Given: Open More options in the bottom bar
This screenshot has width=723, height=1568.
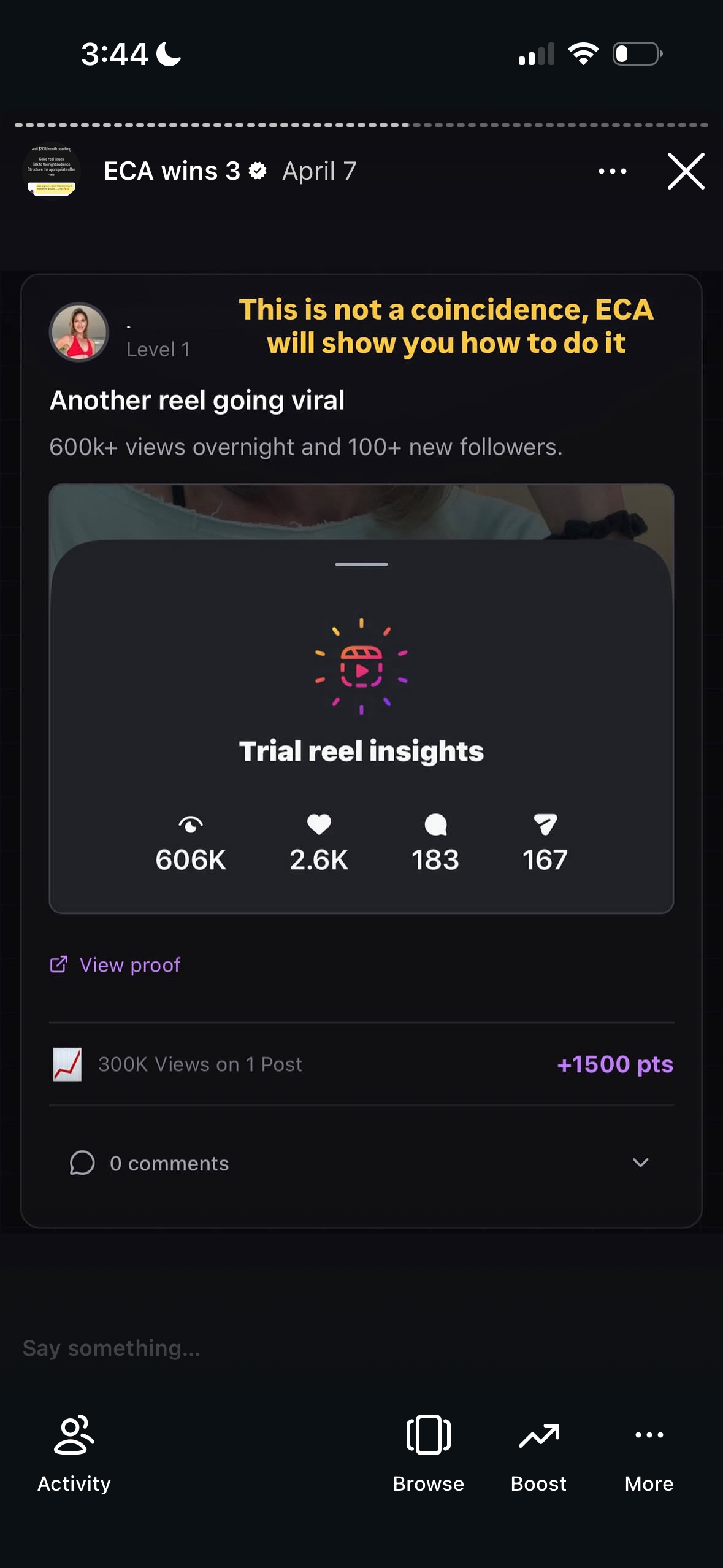Looking at the screenshot, I should [x=649, y=1452].
